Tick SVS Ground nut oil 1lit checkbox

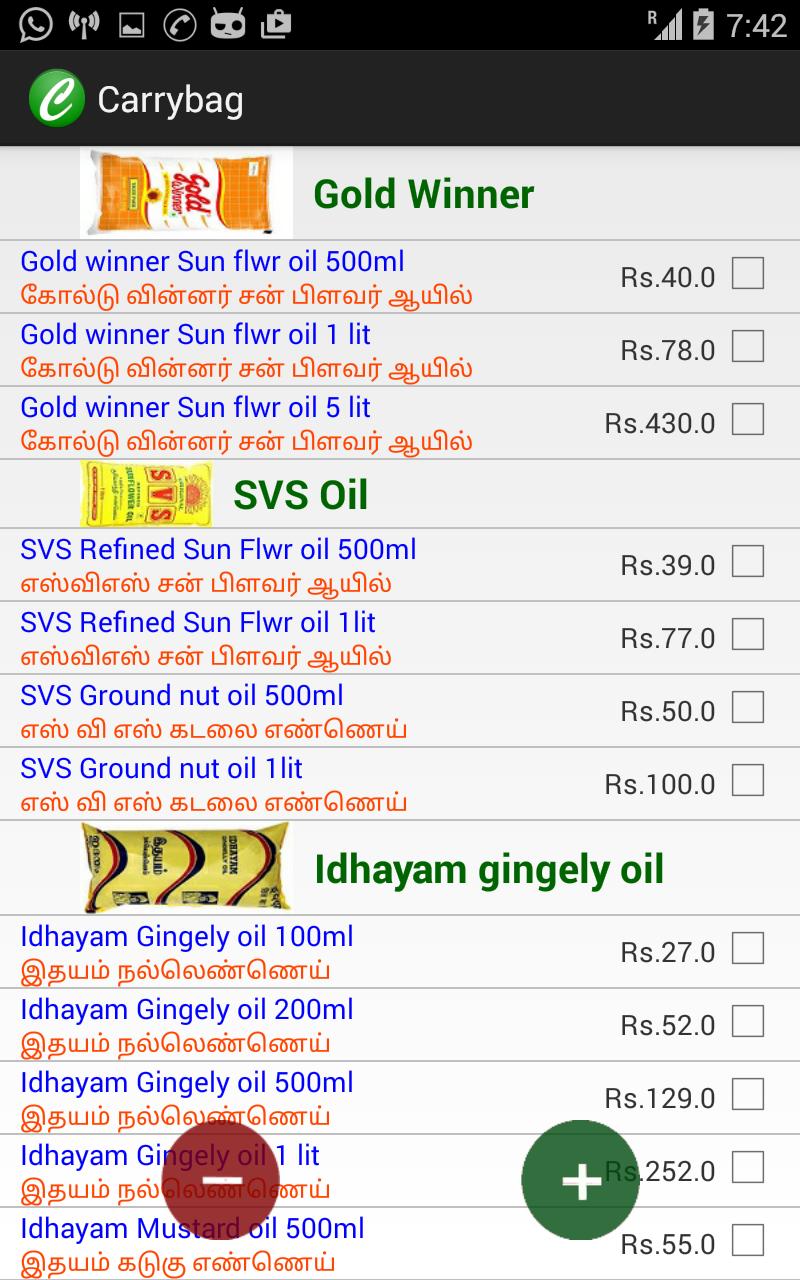748,780
